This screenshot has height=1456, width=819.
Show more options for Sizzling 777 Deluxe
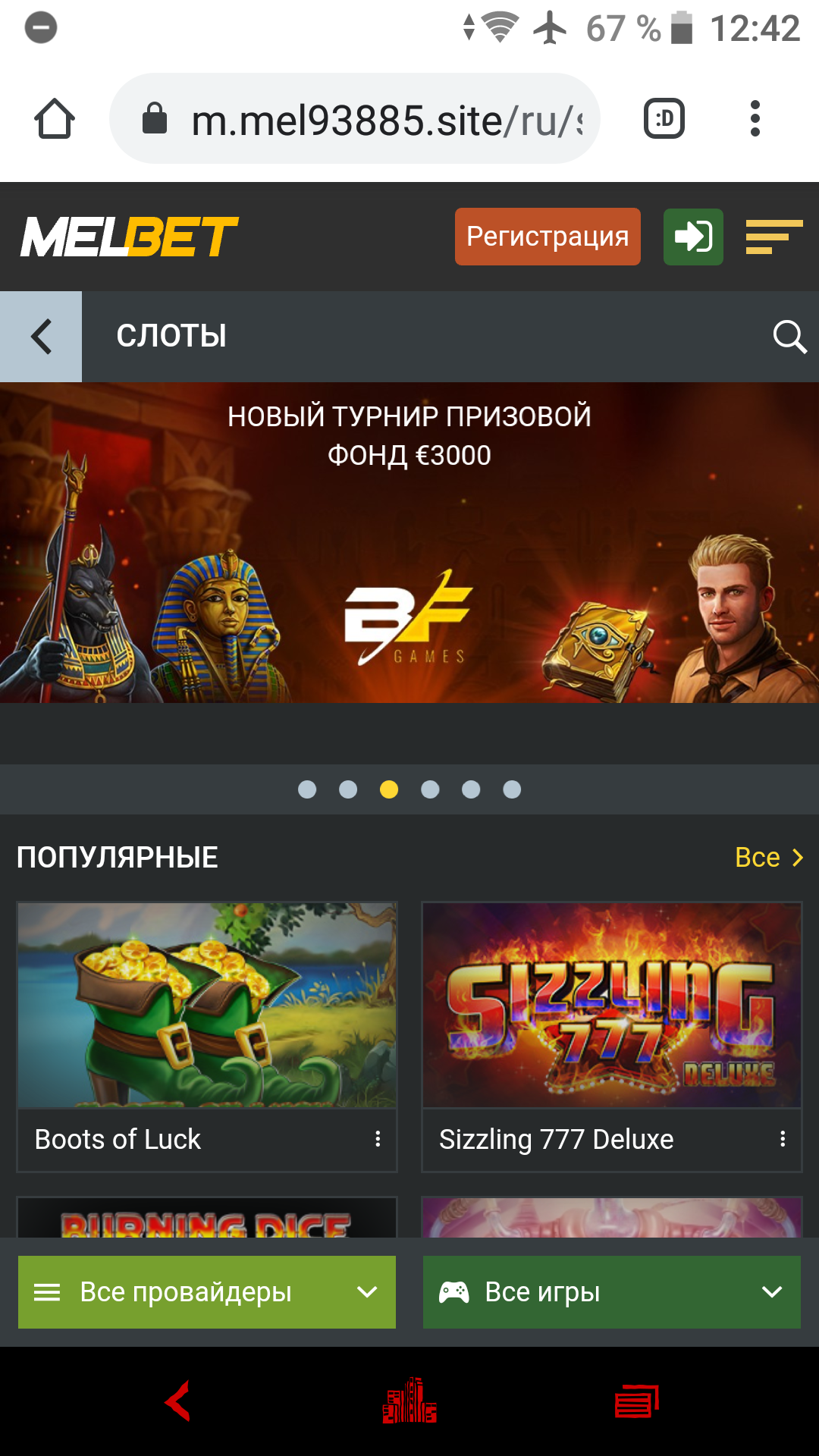[783, 1139]
